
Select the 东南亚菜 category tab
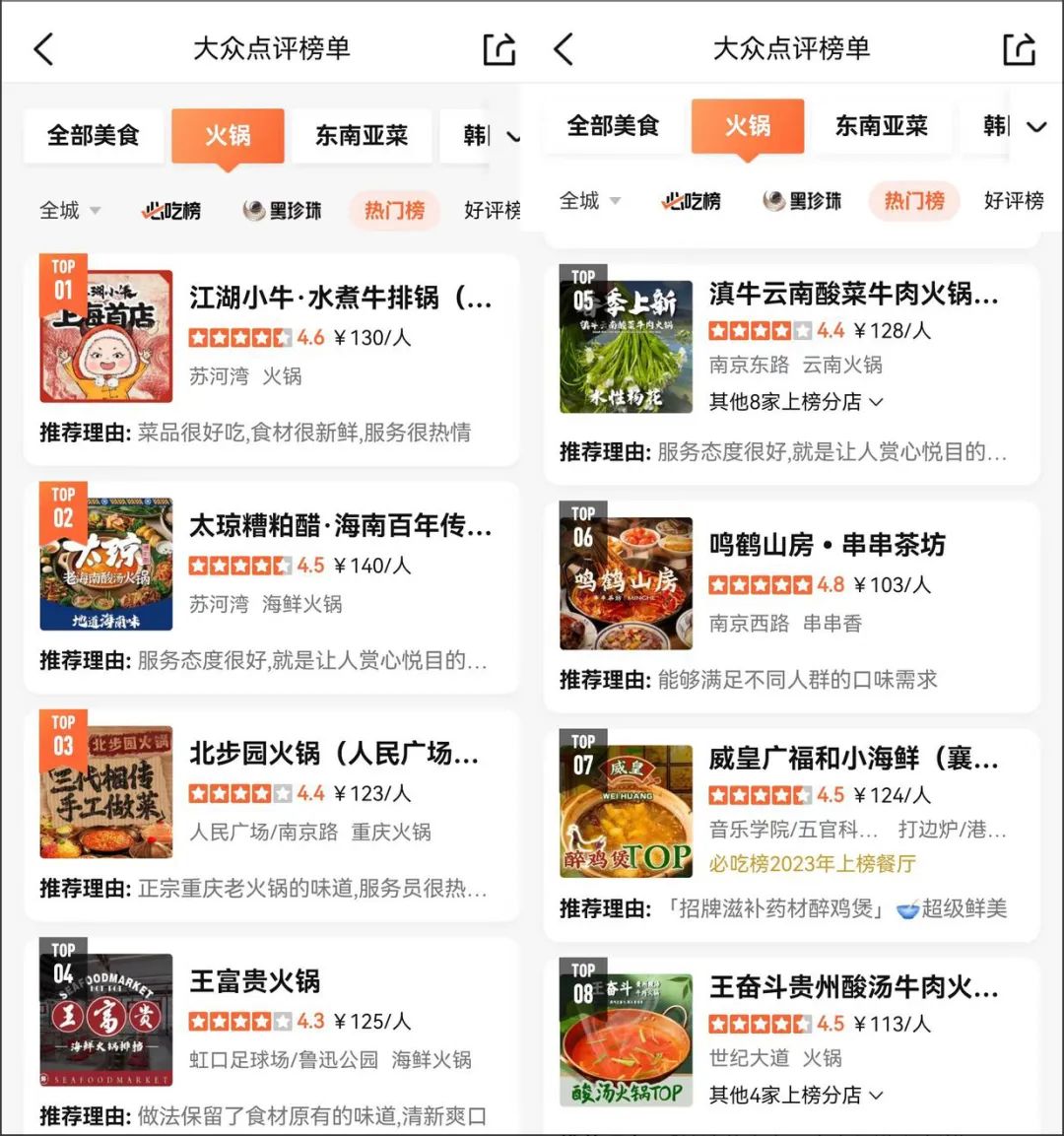[363, 136]
